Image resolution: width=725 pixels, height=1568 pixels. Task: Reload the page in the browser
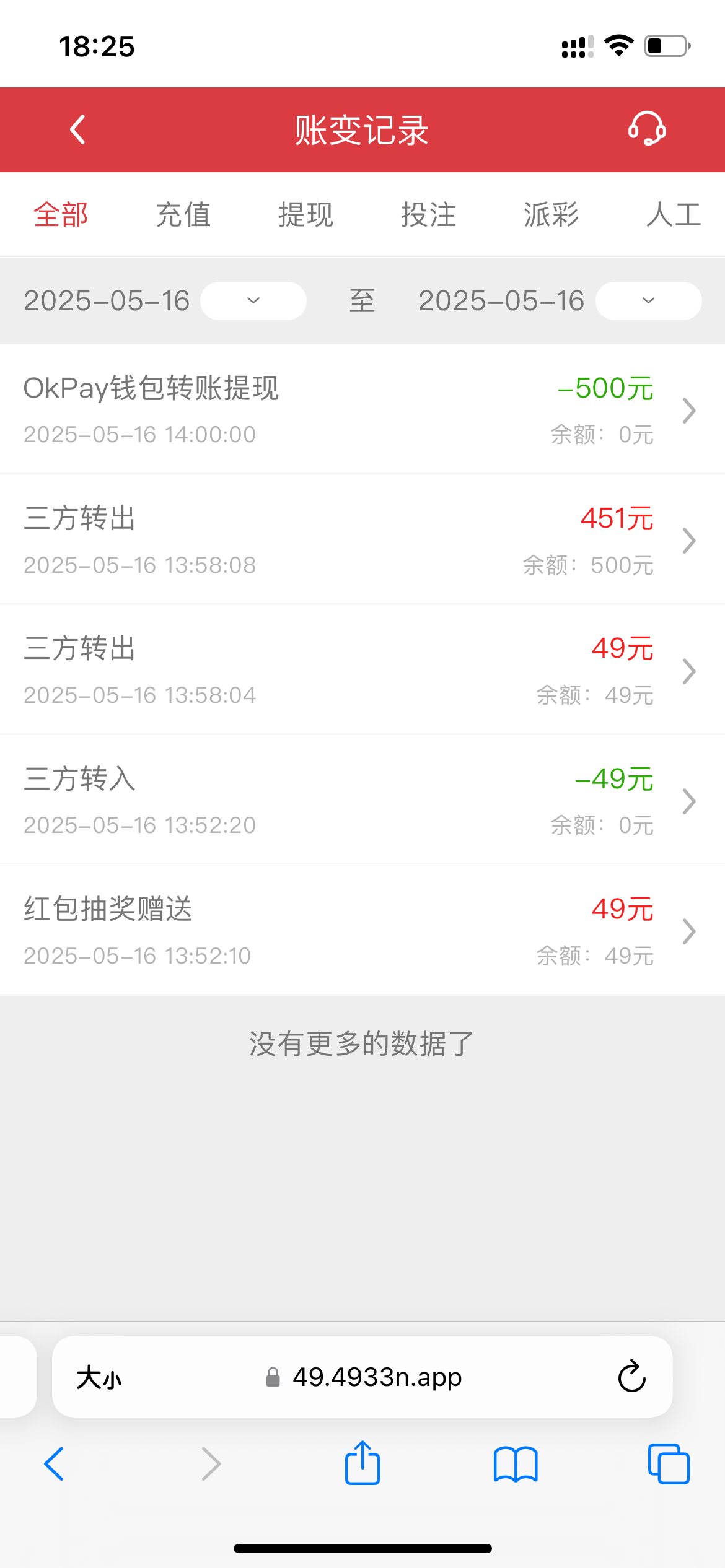tap(631, 1377)
